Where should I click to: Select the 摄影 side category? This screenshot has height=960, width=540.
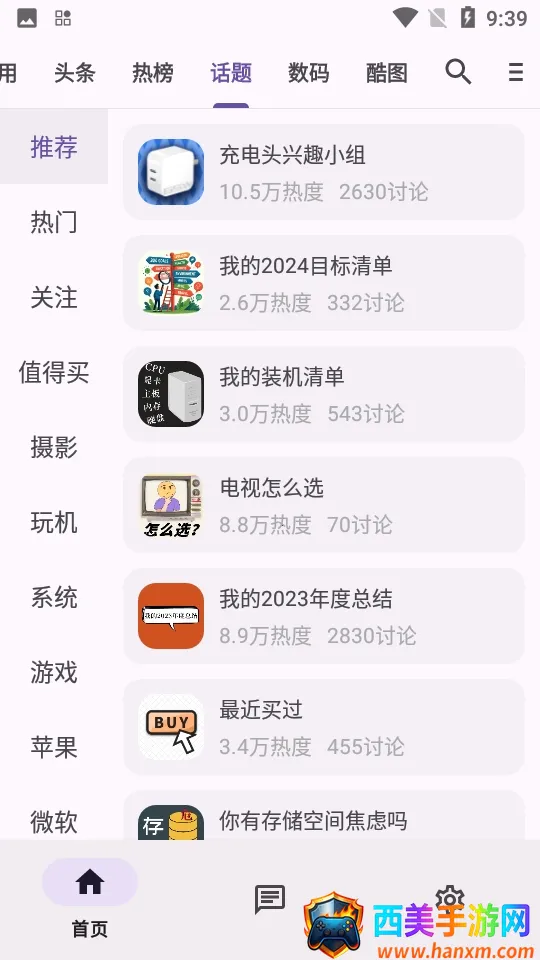[54, 447]
